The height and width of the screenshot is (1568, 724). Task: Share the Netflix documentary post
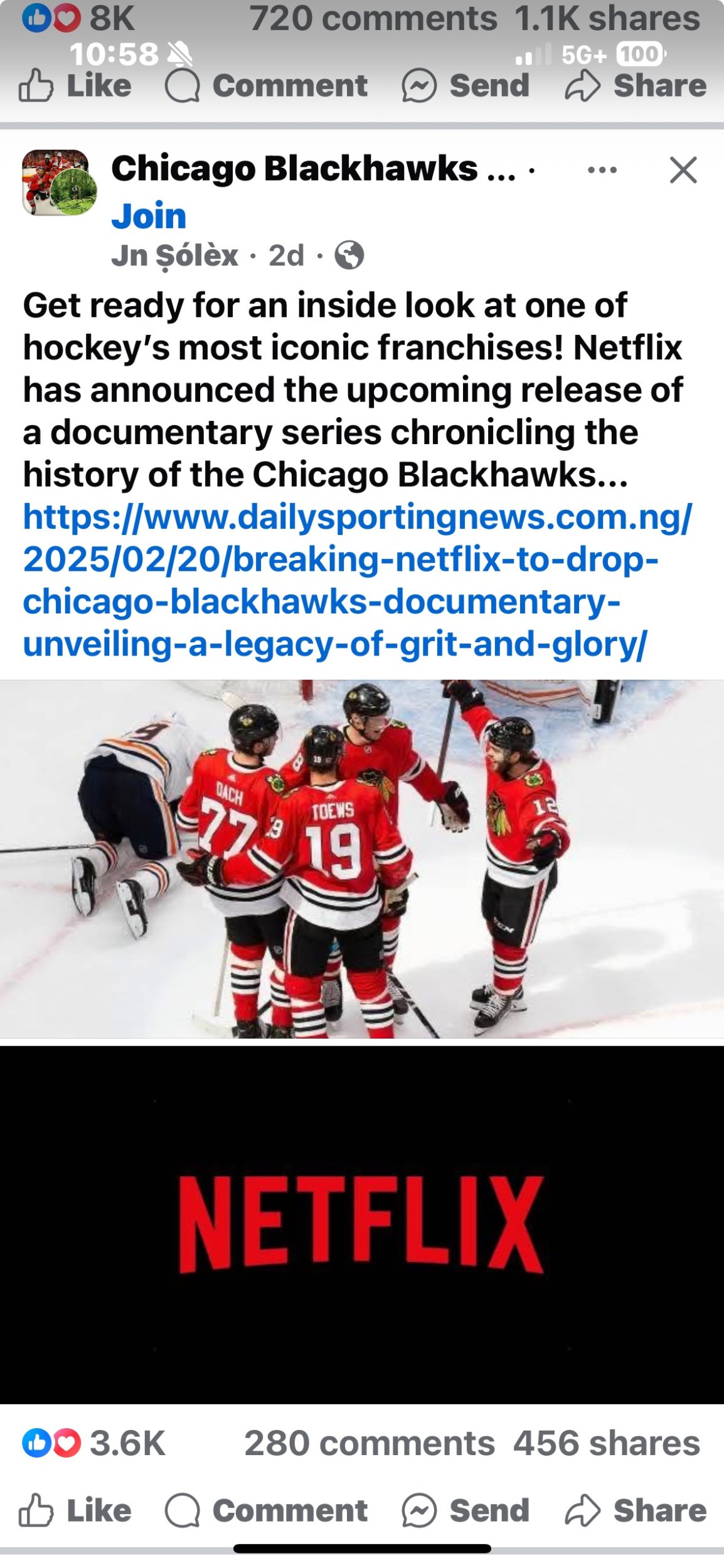[635, 1510]
